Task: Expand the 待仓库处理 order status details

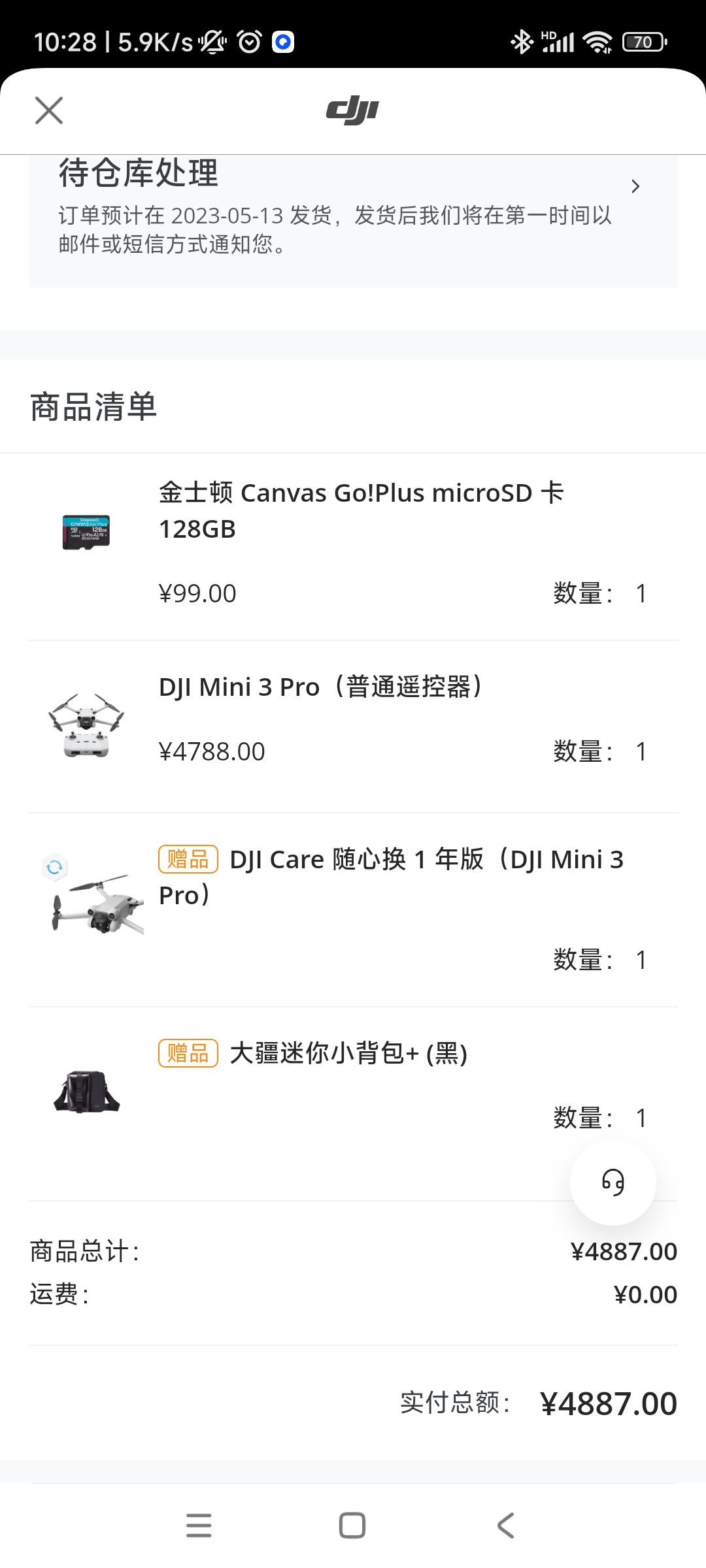Action: pos(635,186)
